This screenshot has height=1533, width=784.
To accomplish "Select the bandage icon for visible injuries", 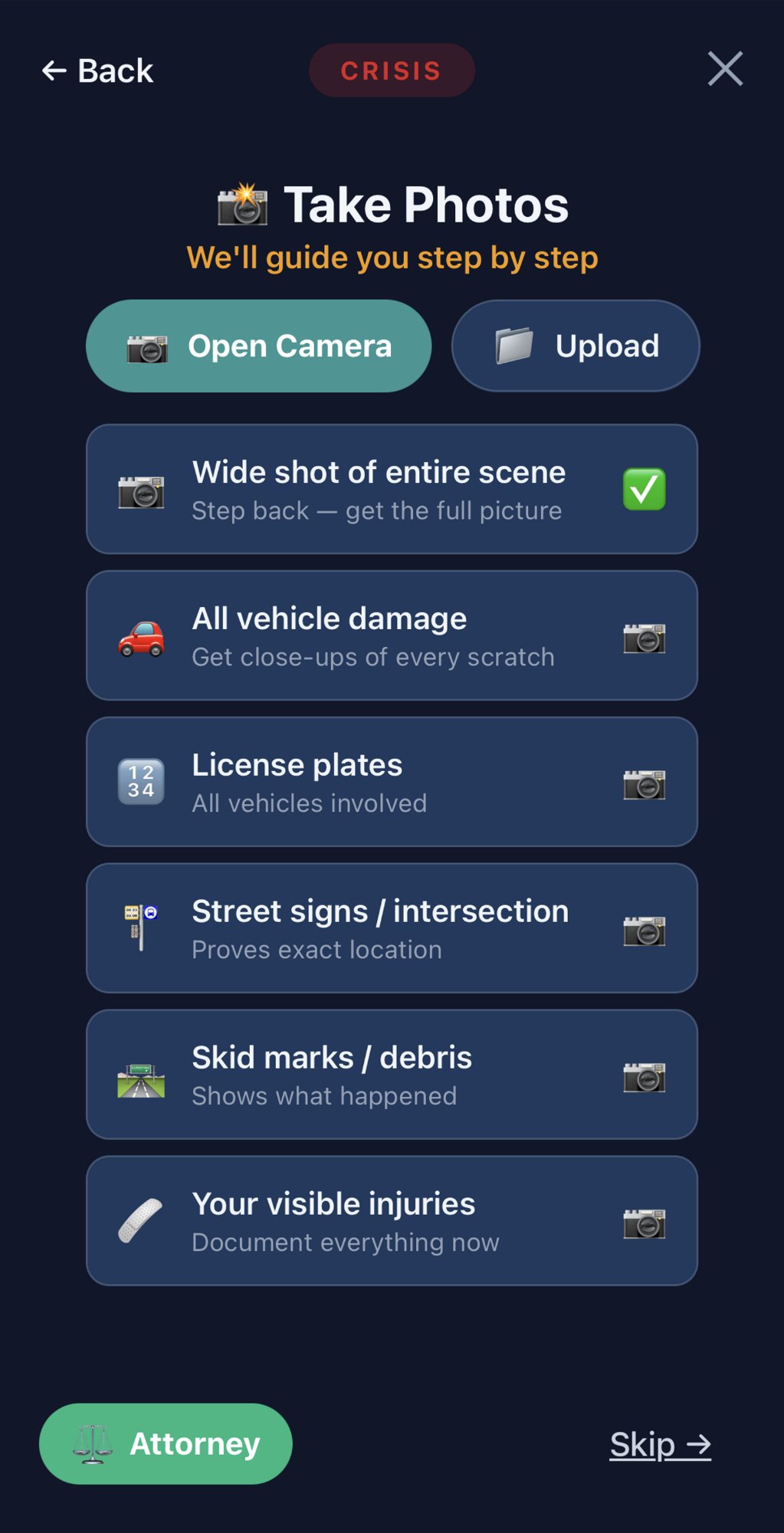I will click(x=140, y=1220).
